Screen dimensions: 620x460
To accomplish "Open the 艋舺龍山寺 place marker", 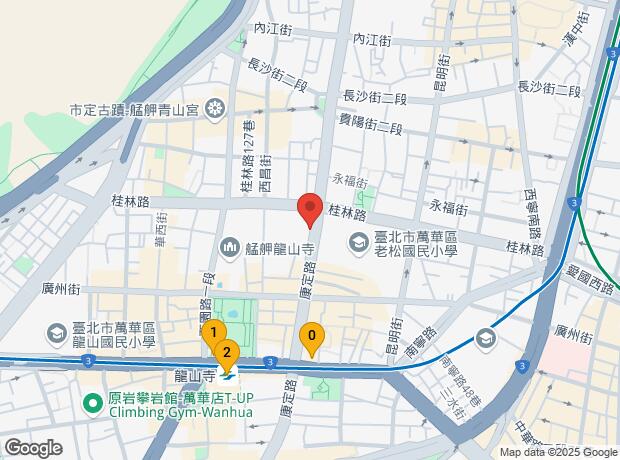I will coord(229,245).
